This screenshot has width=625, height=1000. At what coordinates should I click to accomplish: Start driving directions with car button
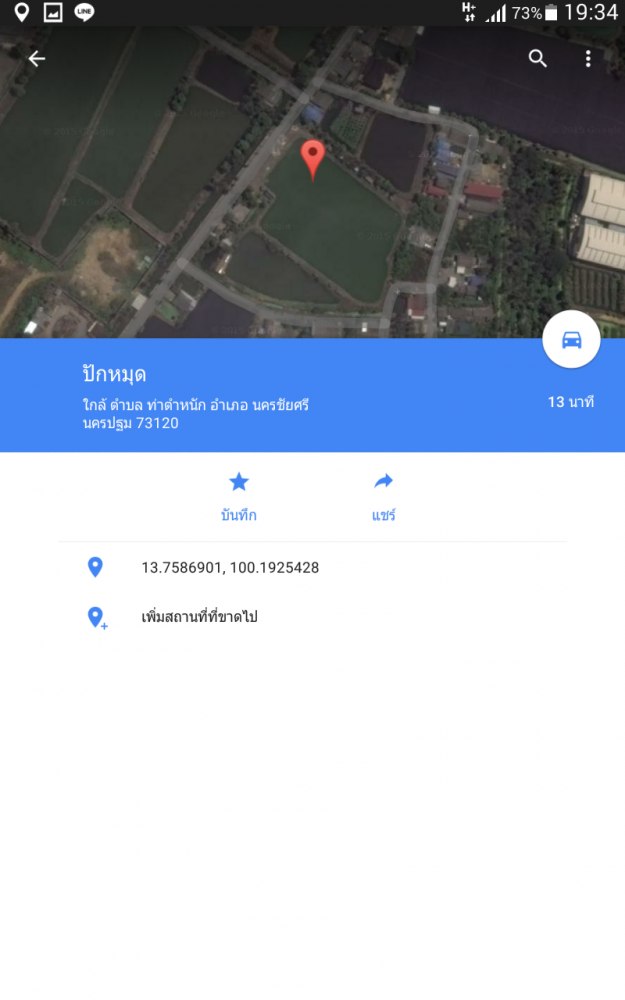coord(571,340)
